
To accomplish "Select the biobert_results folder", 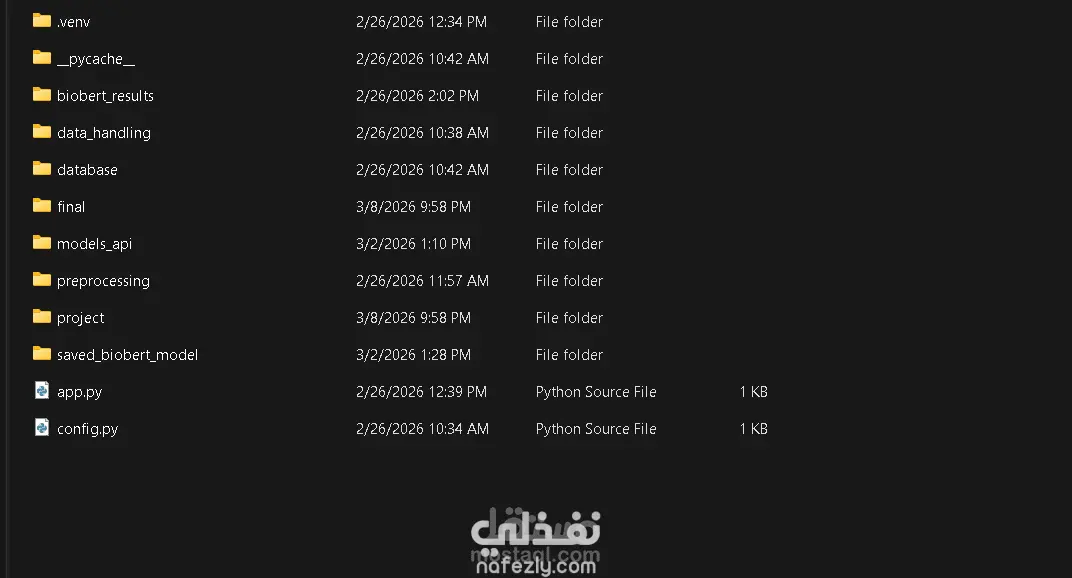I will point(105,96).
